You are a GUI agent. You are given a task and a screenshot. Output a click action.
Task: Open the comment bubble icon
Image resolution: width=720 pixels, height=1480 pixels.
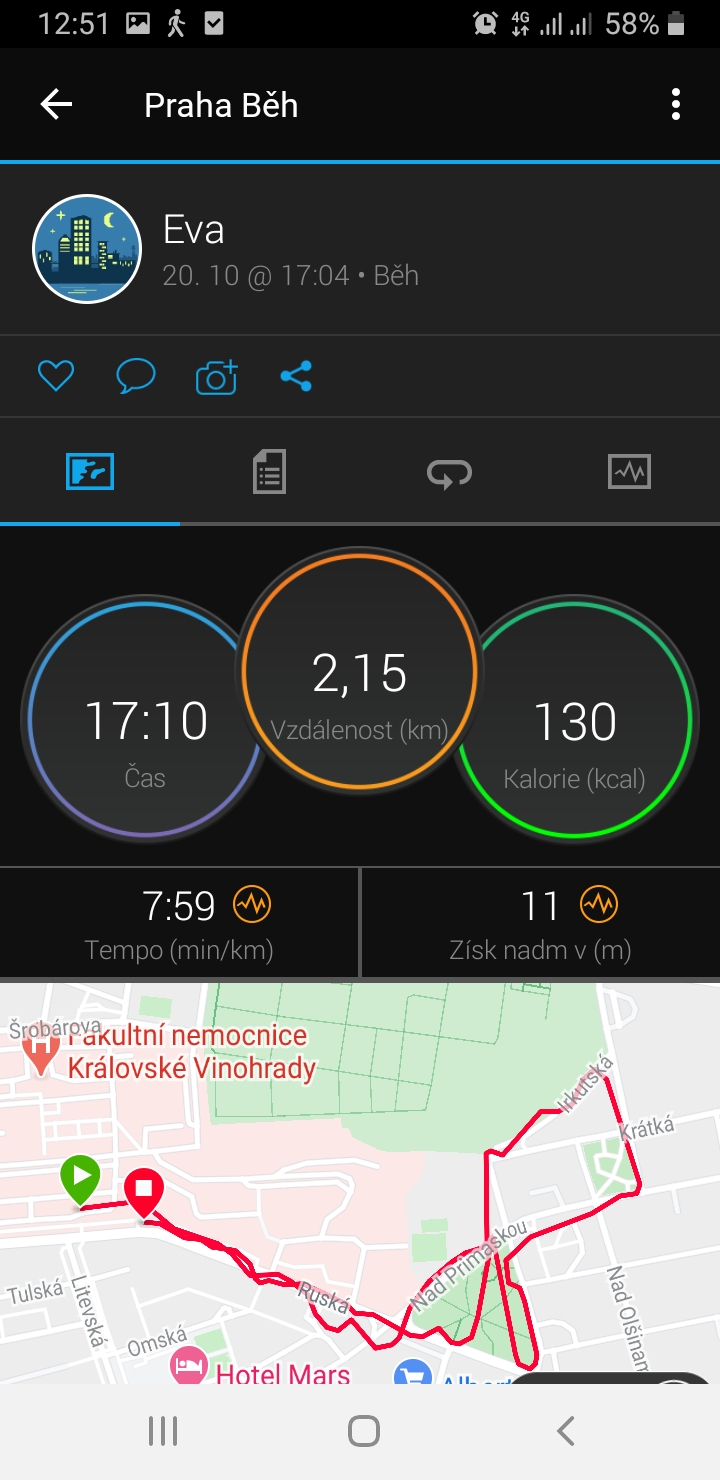tap(136, 376)
